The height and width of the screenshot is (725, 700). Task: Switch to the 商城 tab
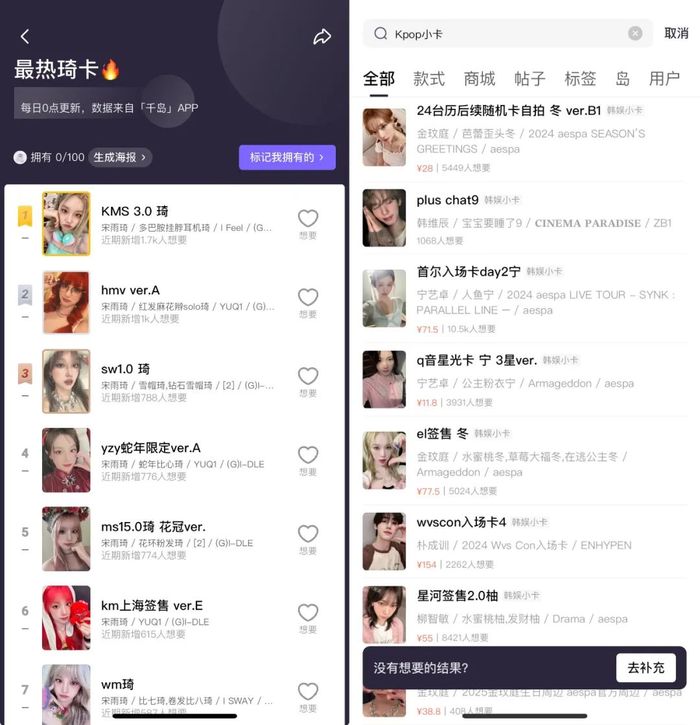(479, 78)
